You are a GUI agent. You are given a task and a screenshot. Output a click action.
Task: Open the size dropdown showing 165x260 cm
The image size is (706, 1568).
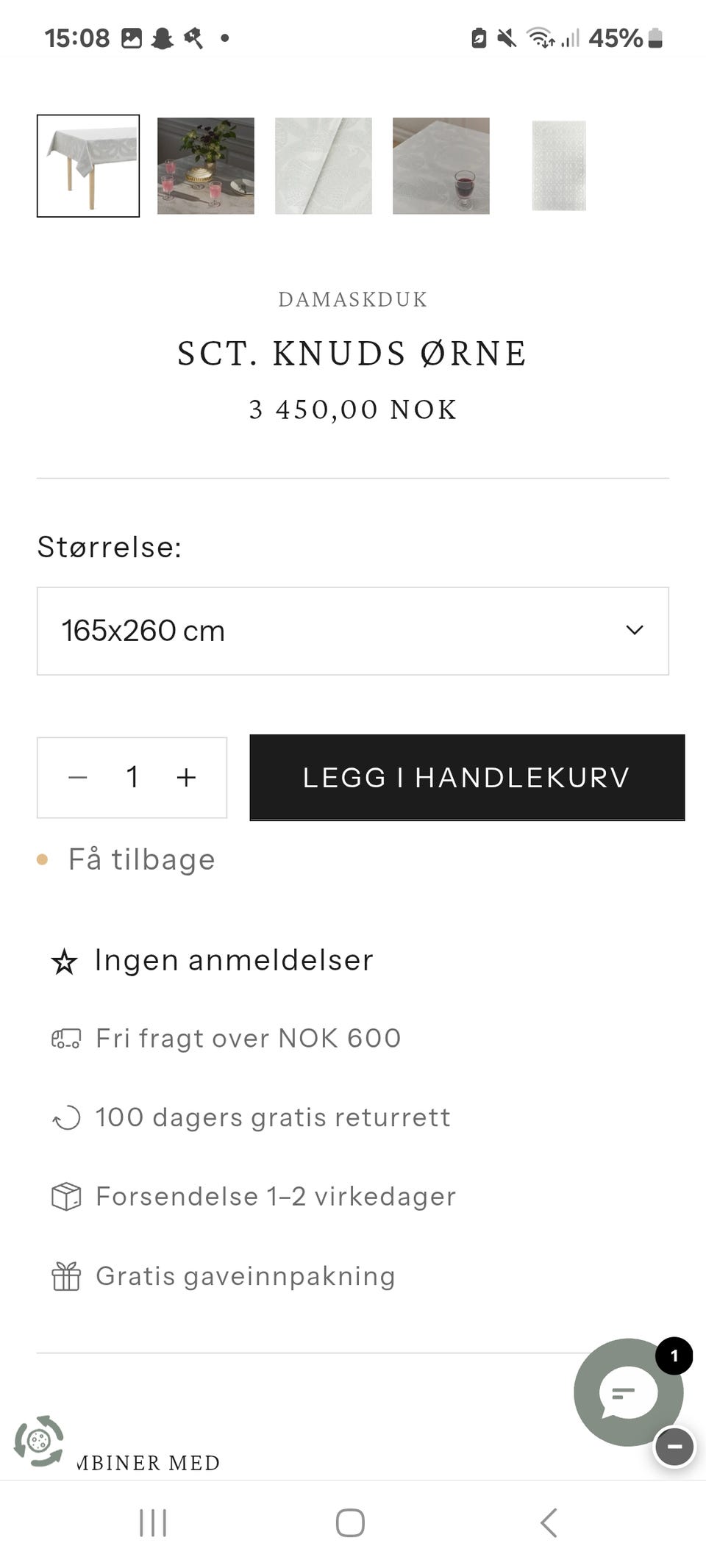tap(353, 631)
